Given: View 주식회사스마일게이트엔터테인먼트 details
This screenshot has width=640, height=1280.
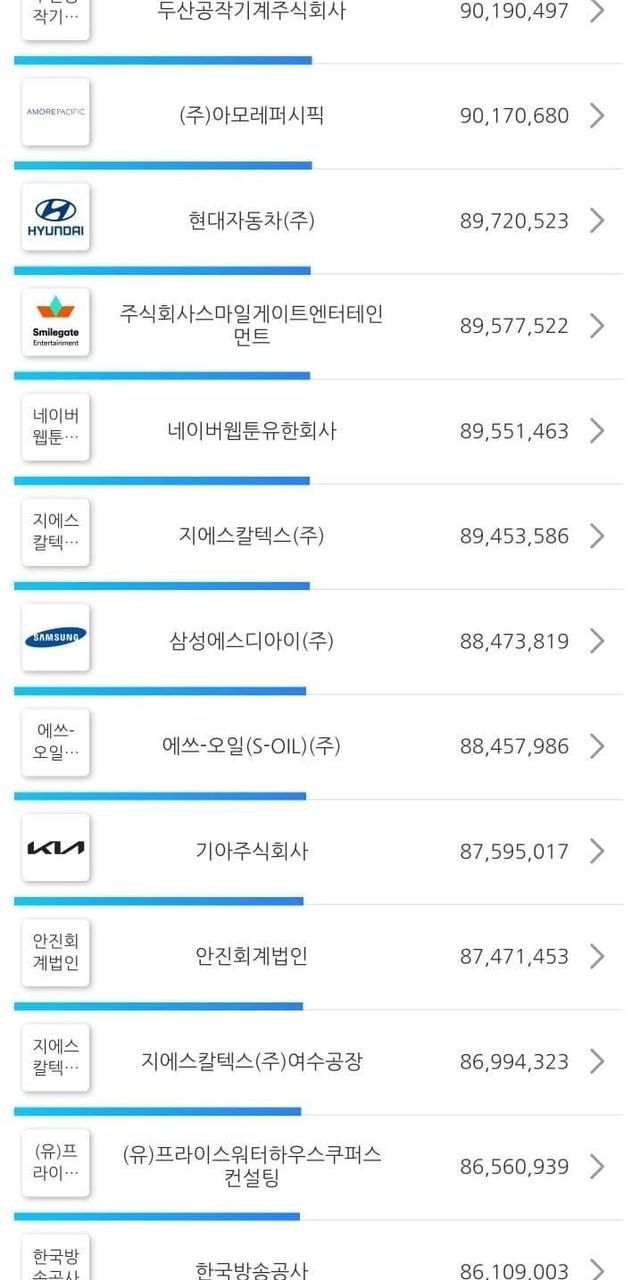Looking at the screenshot, I should (318, 326).
